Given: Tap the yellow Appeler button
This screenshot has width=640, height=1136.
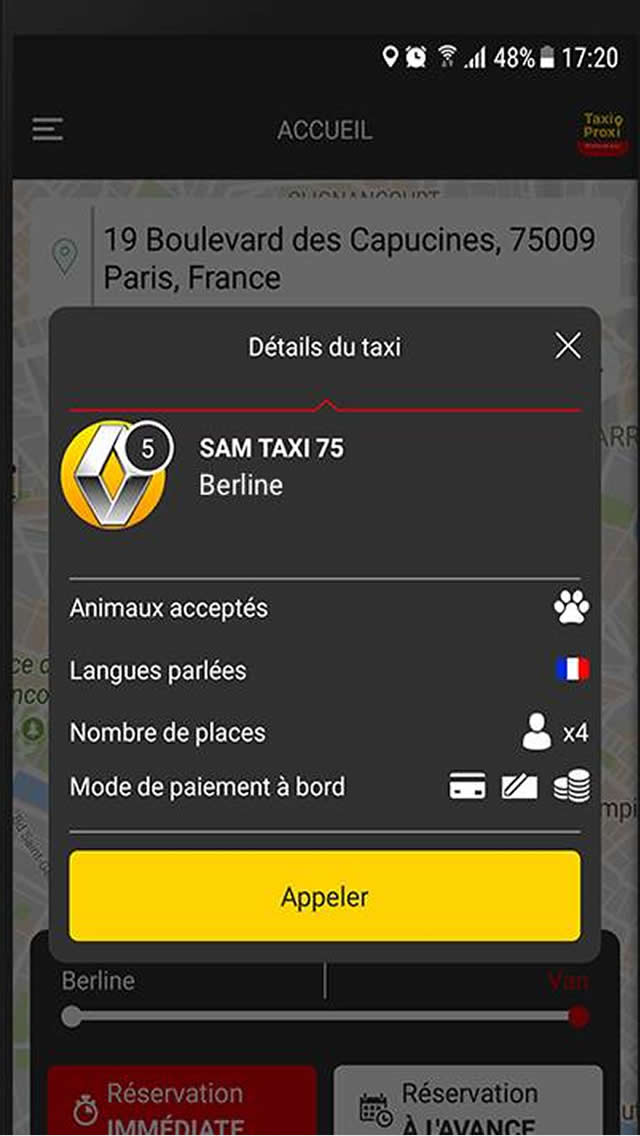Looking at the screenshot, I should pyautogui.click(x=325, y=896).
